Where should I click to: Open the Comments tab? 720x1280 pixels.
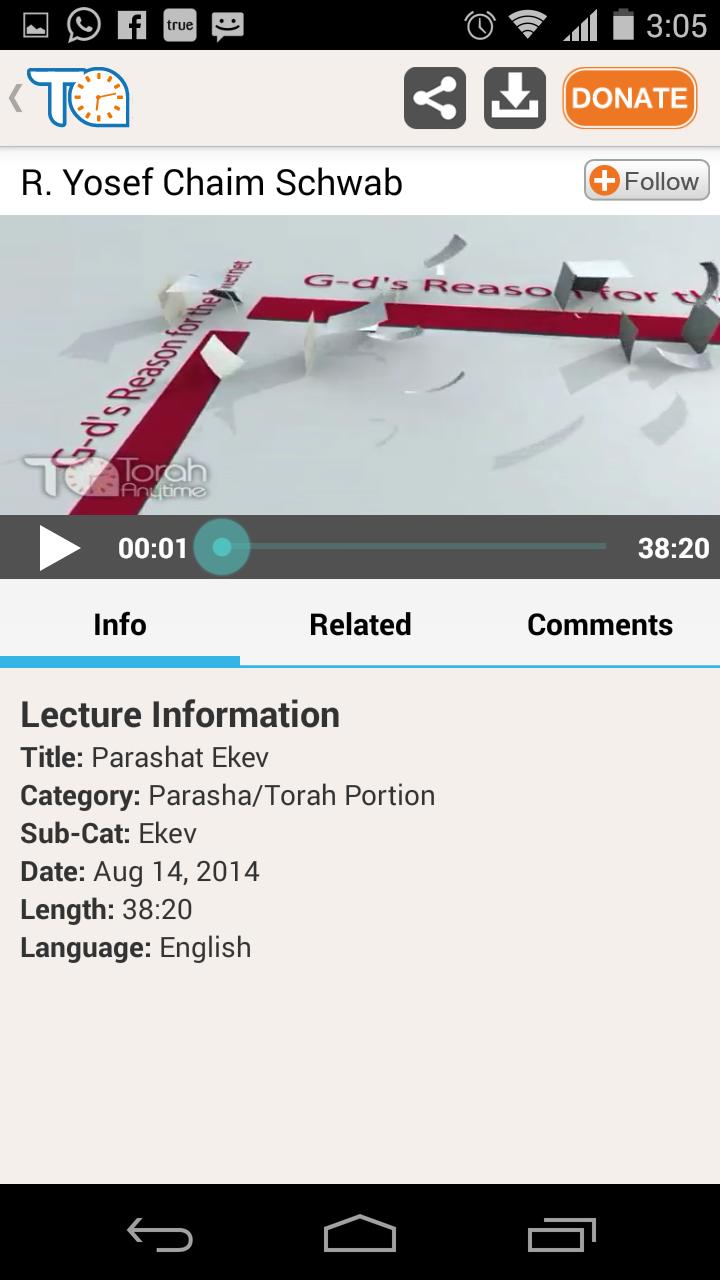coord(600,625)
